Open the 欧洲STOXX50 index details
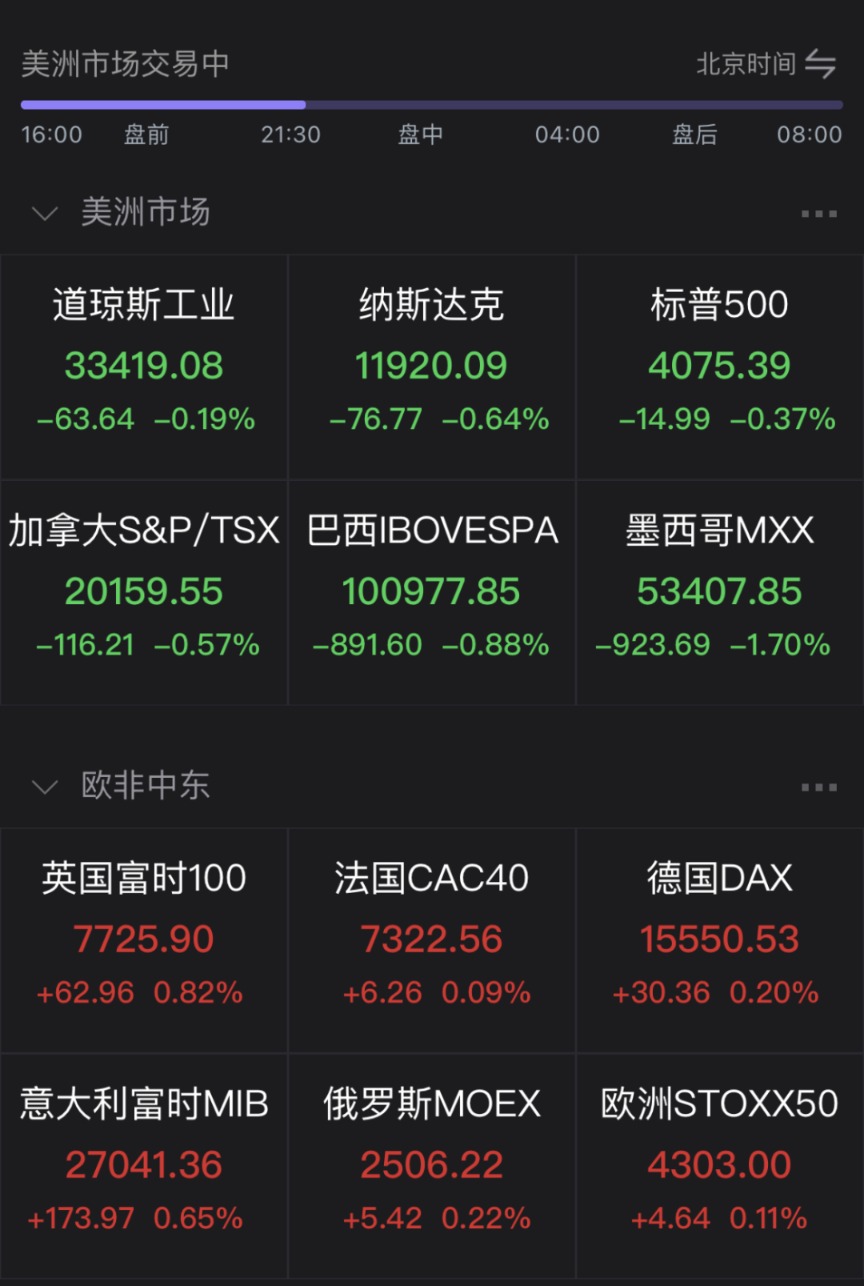The height and width of the screenshot is (1286, 864). point(718,1163)
